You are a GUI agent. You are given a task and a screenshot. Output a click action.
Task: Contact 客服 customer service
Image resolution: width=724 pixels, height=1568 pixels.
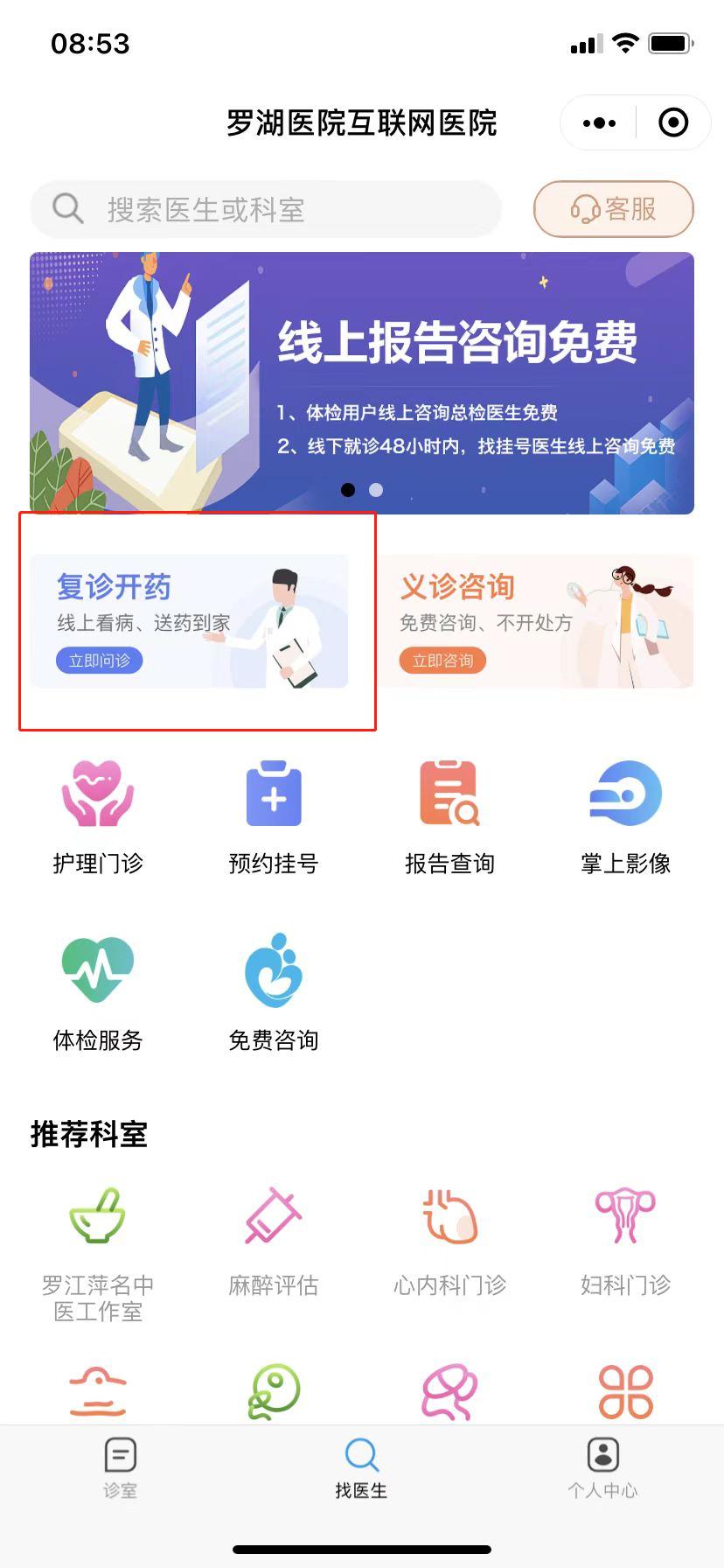click(613, 209)
